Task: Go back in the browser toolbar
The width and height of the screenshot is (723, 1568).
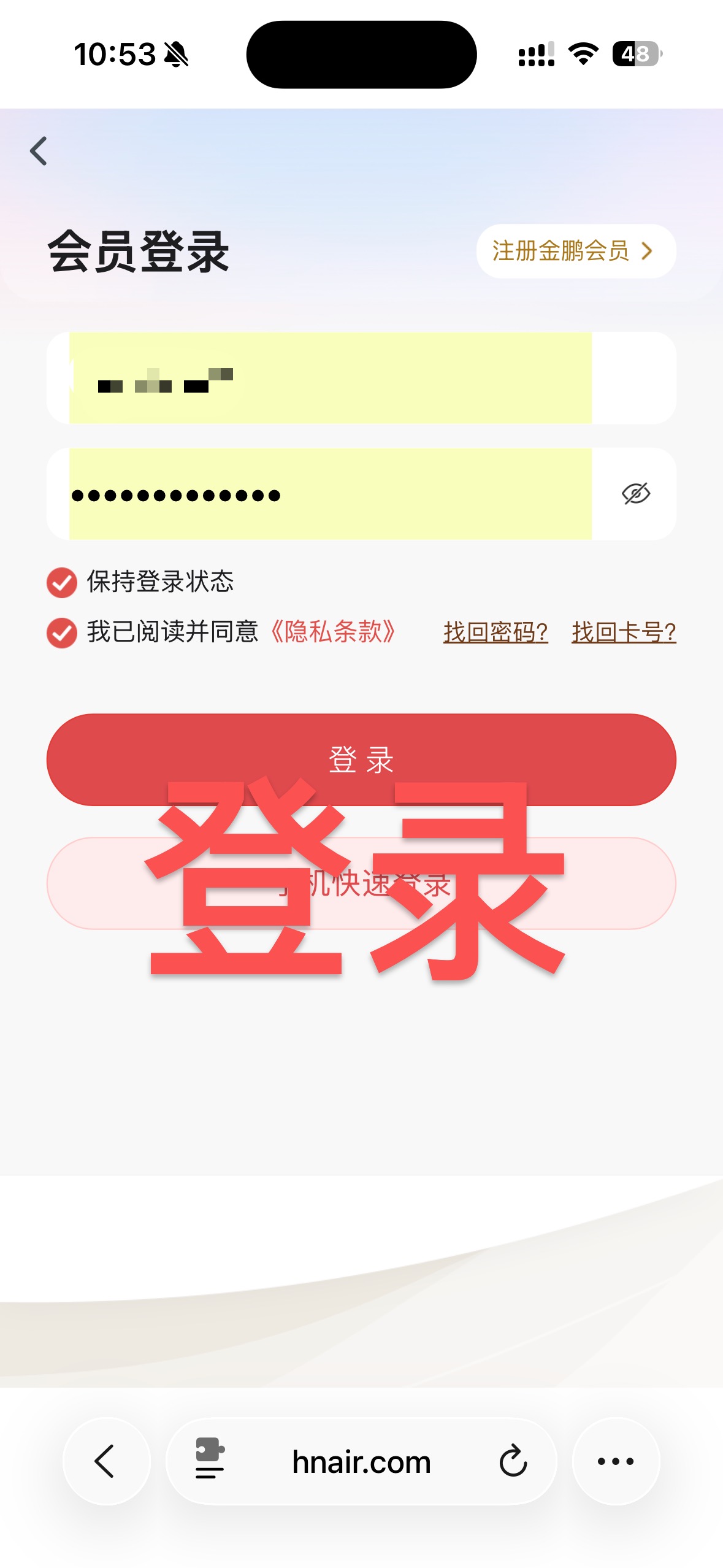Action: click(x=106, y=1461)
